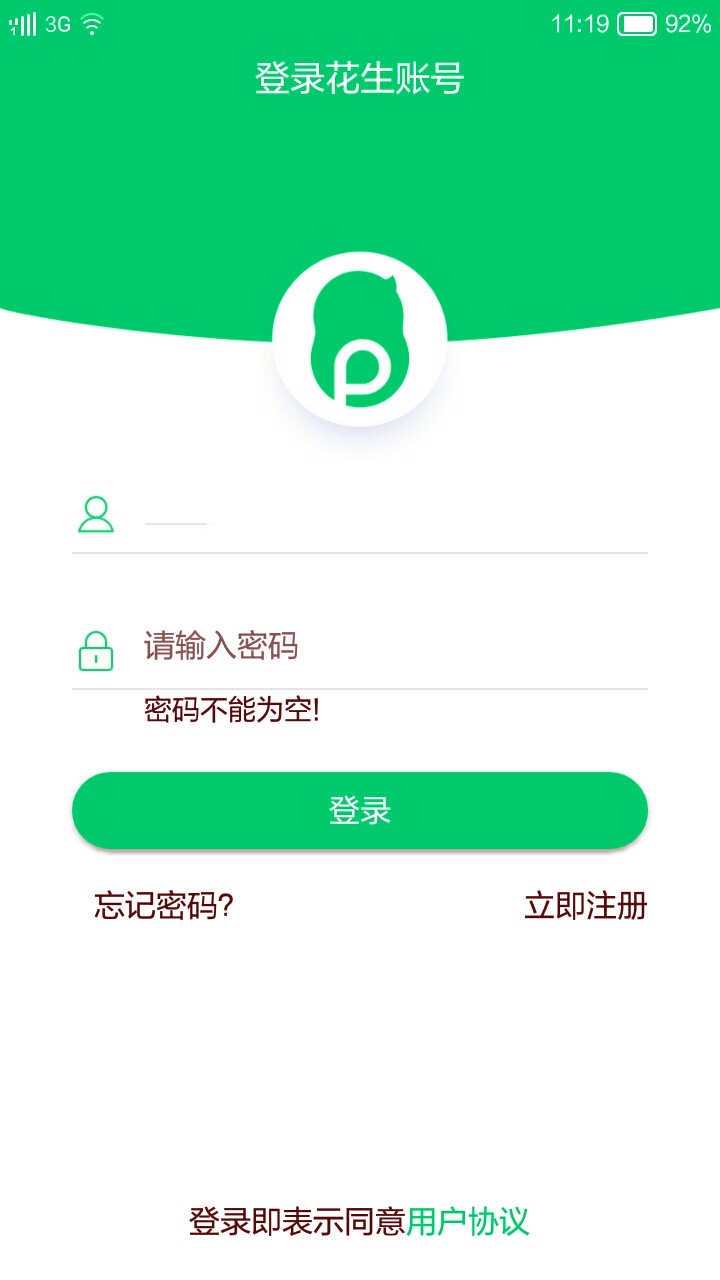This screenshot has height=1280, width=720.
Task: Open the 立即注册 registration page
Action: click(x=585, y=906)
